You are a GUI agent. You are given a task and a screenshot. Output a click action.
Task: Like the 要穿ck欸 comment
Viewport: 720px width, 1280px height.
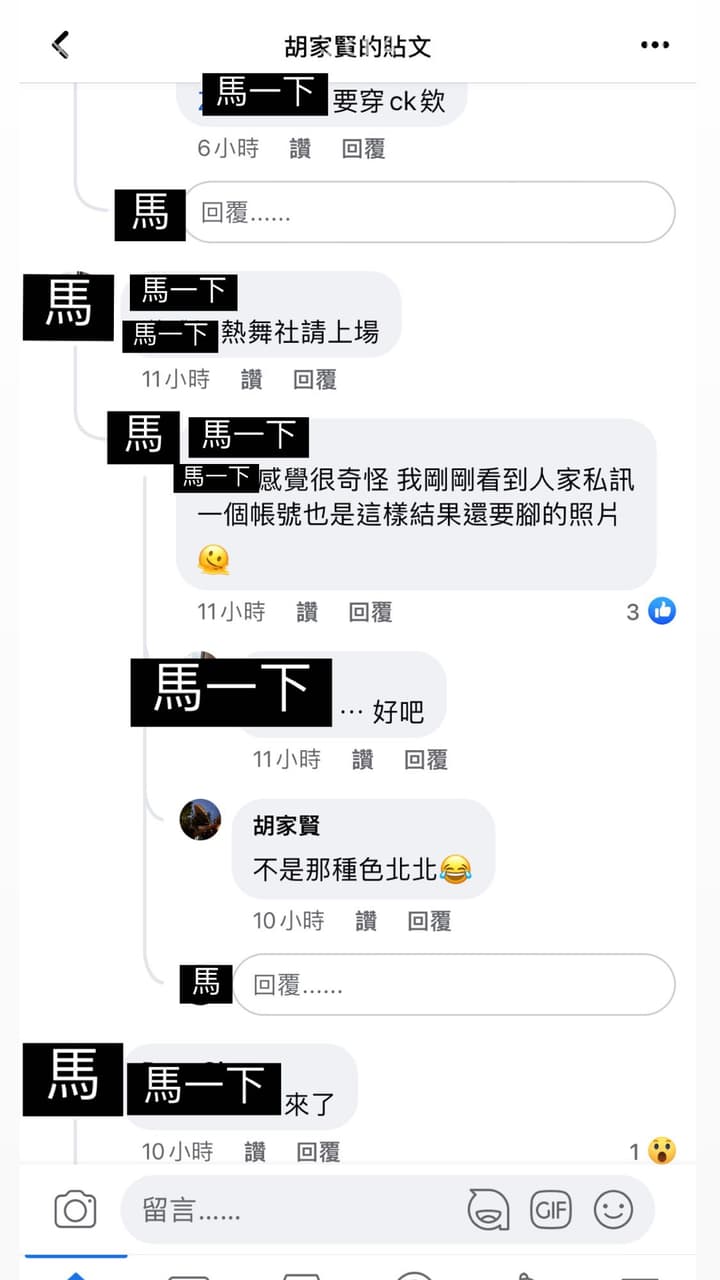300,149
